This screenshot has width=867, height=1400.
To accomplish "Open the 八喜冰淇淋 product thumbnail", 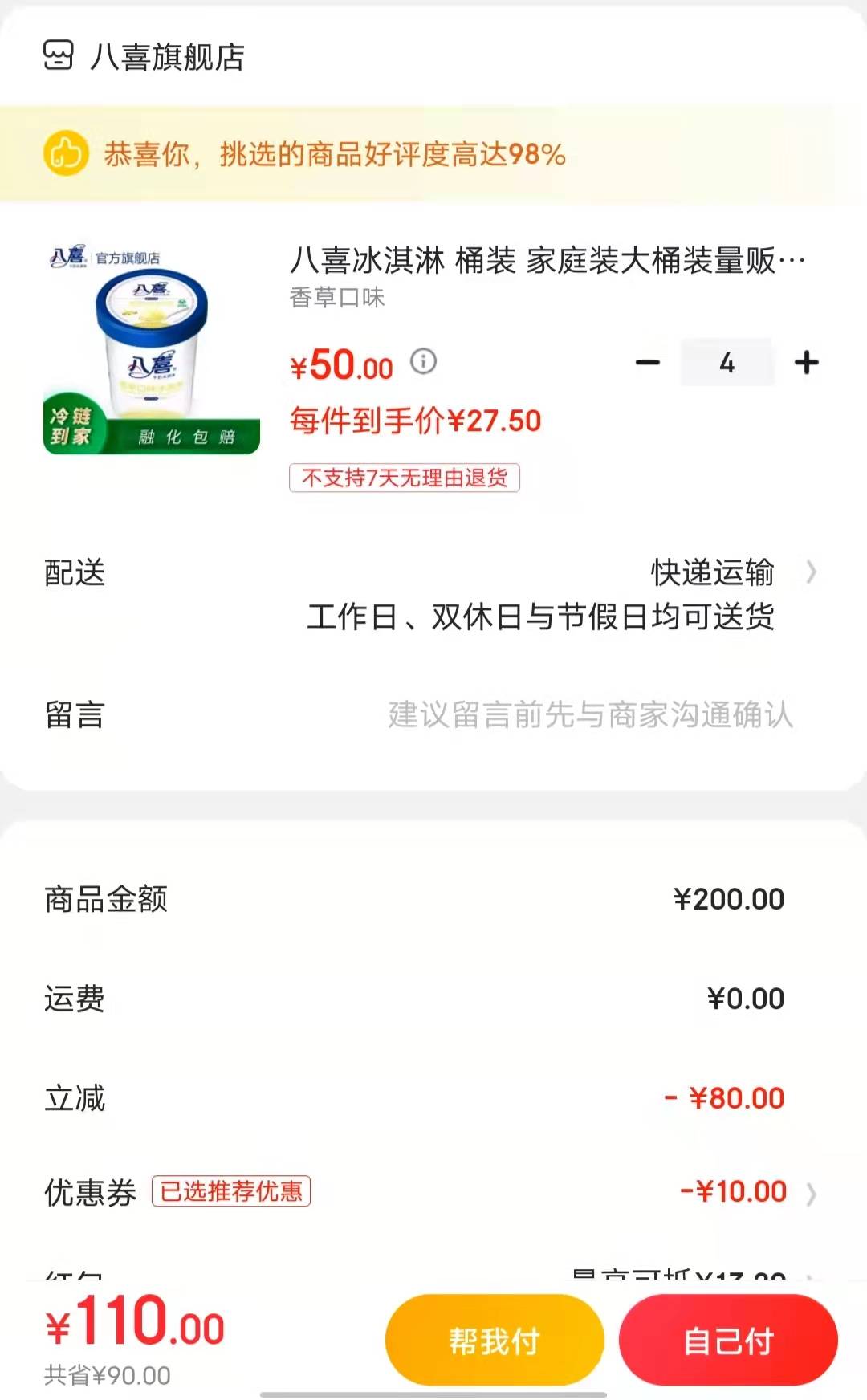I will [152, 349].
